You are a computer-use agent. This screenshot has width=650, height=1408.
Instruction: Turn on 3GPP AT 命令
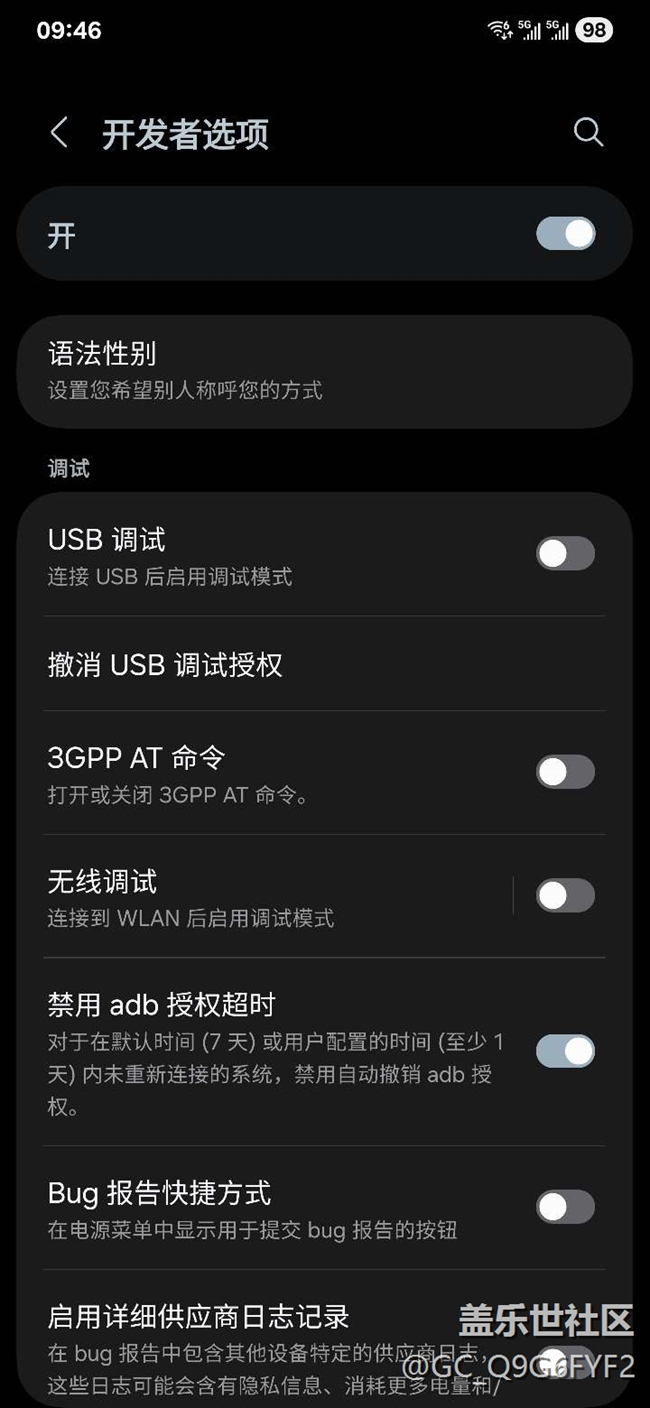pos(565,772)
